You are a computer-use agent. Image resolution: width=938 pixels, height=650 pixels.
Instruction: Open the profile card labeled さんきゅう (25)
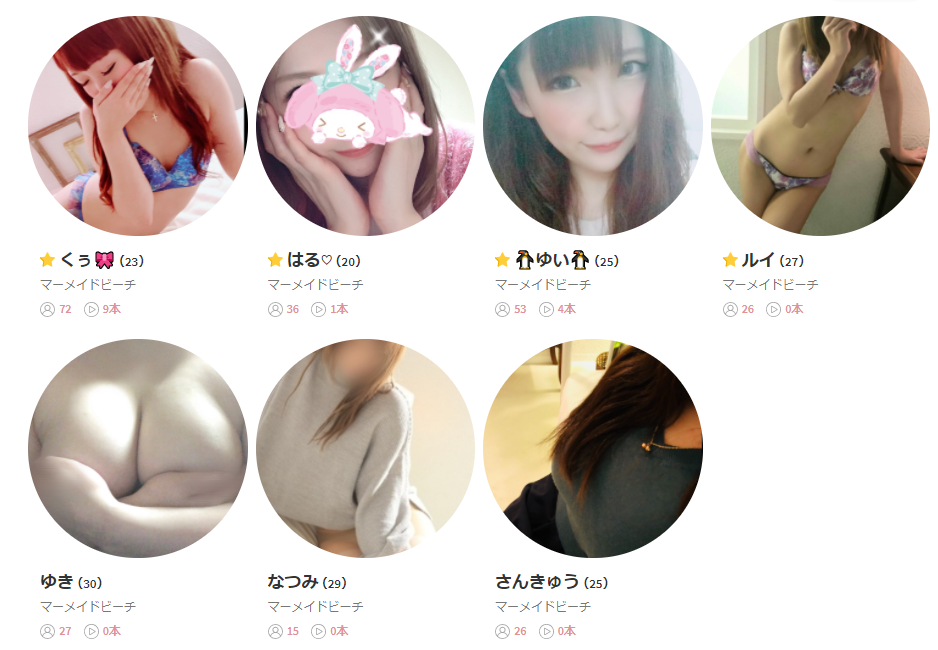(592, 448)
